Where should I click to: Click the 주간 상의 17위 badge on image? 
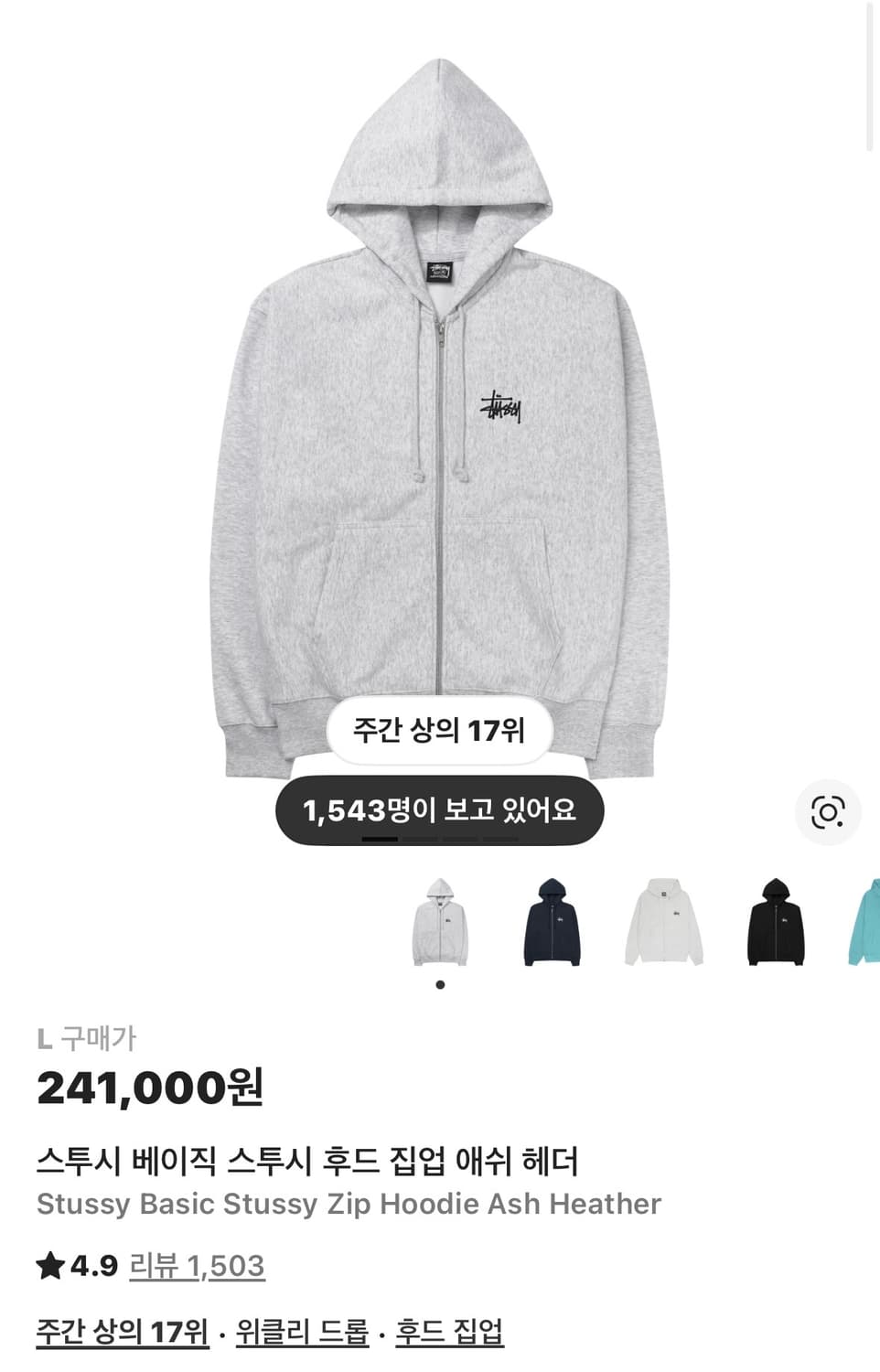click(440, 732)
